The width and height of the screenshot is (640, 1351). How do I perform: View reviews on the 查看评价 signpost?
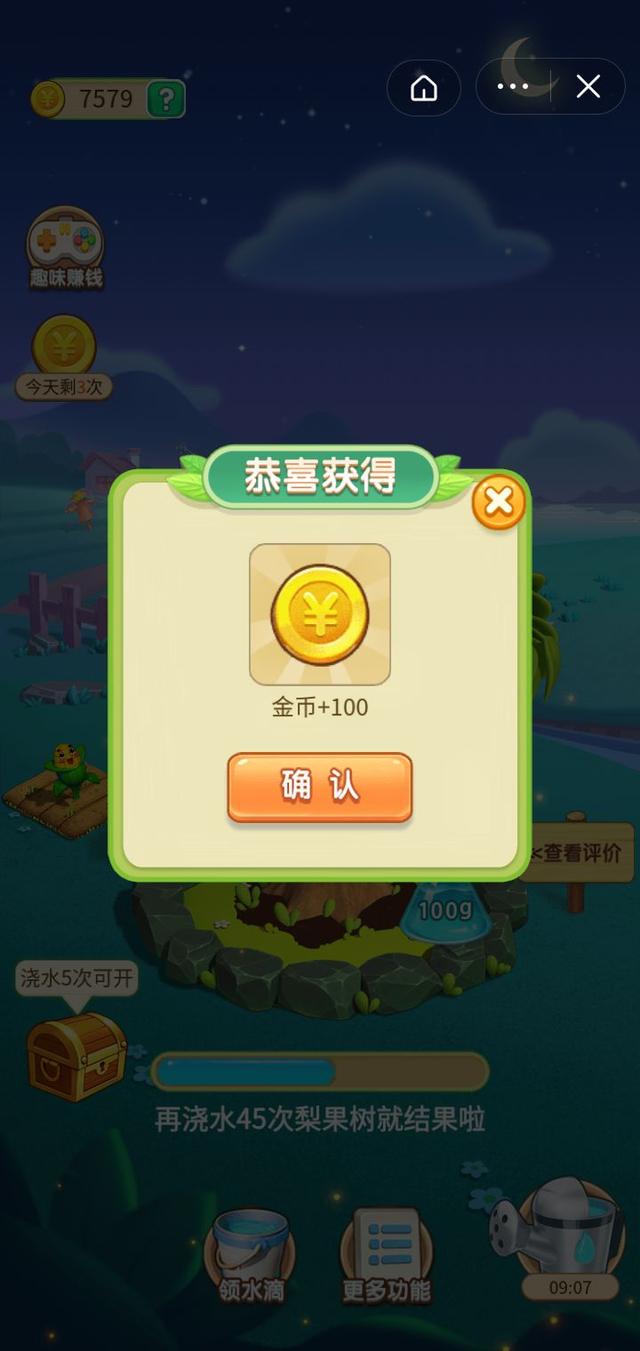click(579, 853)
